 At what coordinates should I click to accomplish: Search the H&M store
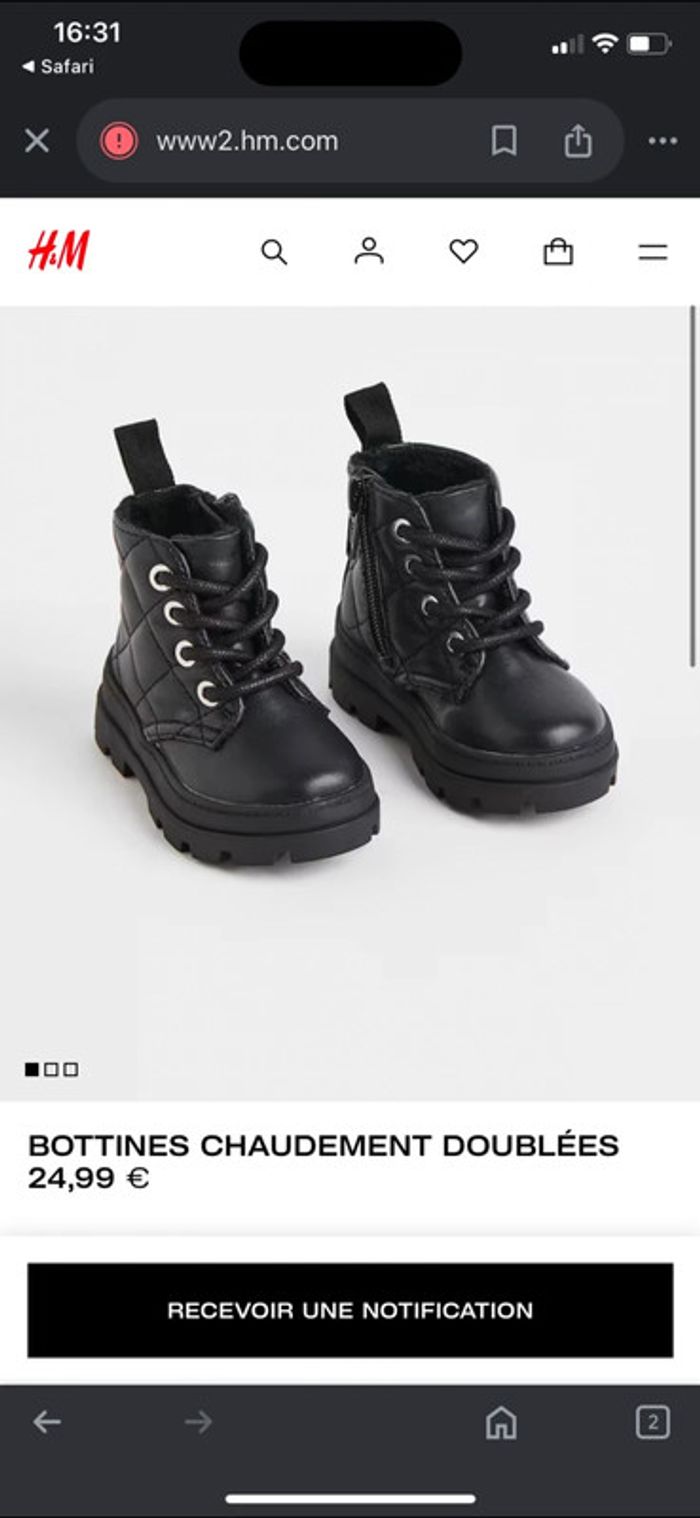[x=274, y=252]
